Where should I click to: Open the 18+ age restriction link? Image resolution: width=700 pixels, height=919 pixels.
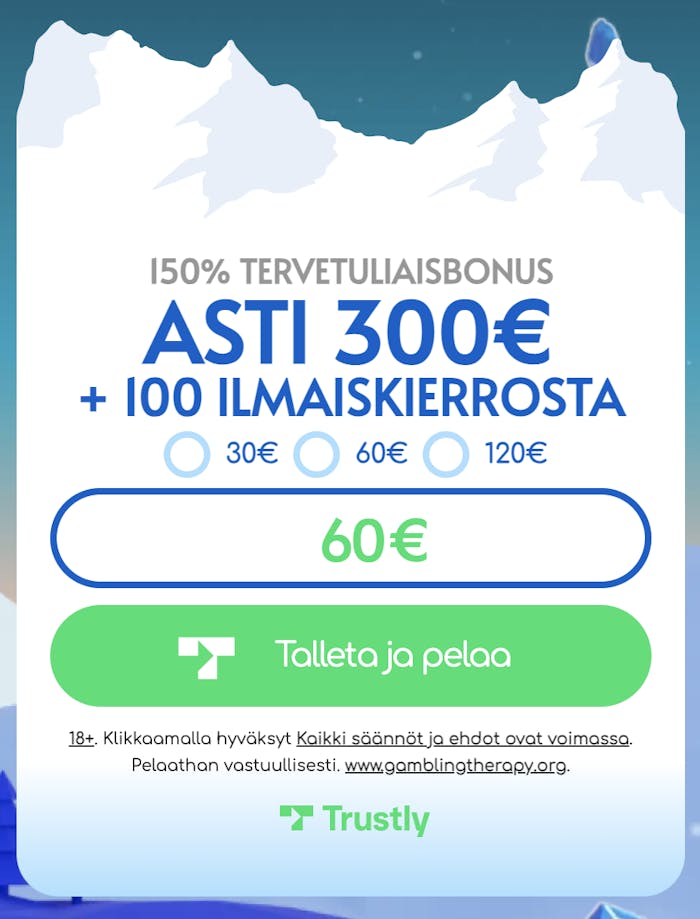click(81, 740)
